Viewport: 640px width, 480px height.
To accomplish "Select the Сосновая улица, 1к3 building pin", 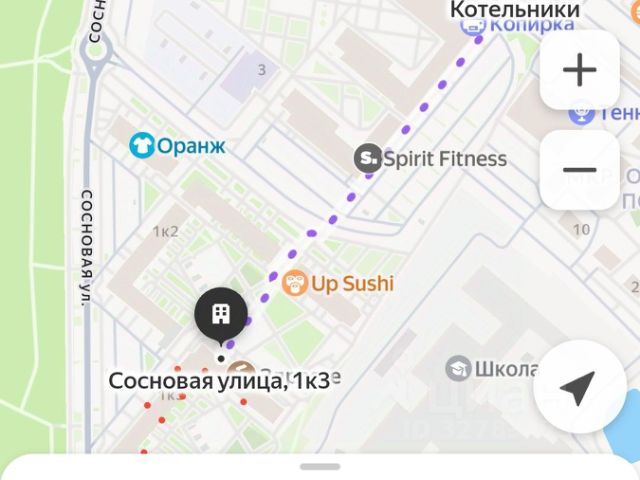I will pos(222,316).
